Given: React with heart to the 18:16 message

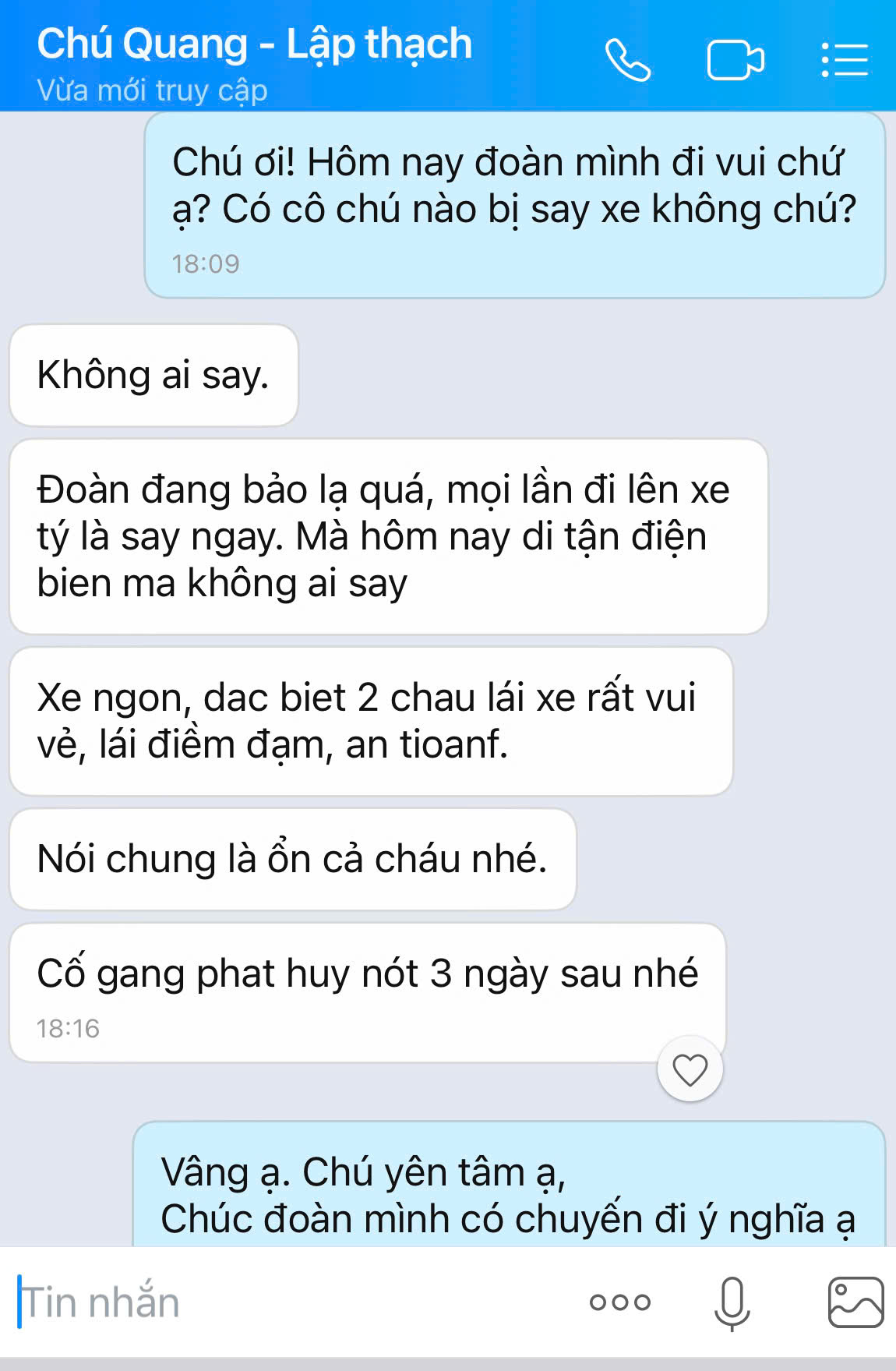Looking at the screenshot, I should click(x=690, y=1069).
